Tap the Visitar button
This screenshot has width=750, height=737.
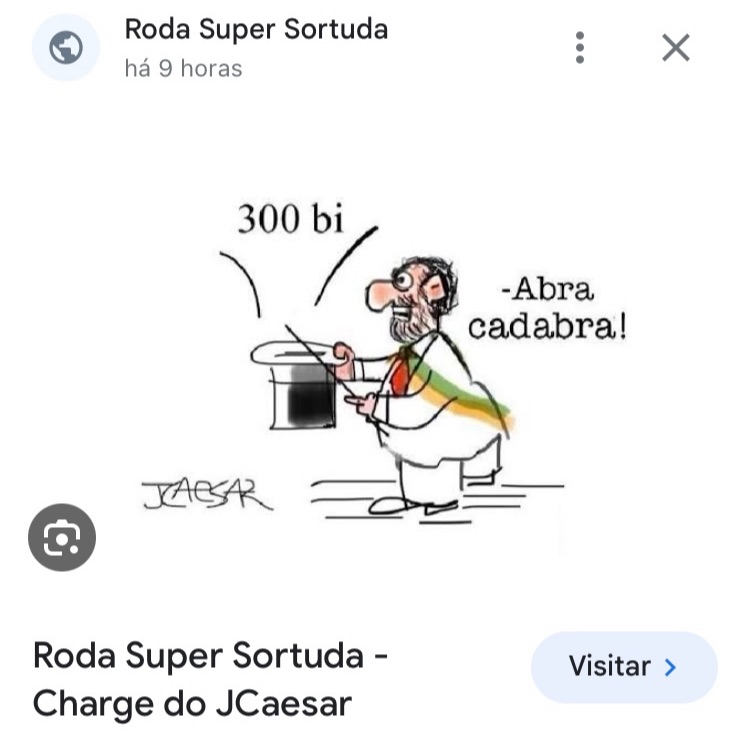tap(623, 667)
